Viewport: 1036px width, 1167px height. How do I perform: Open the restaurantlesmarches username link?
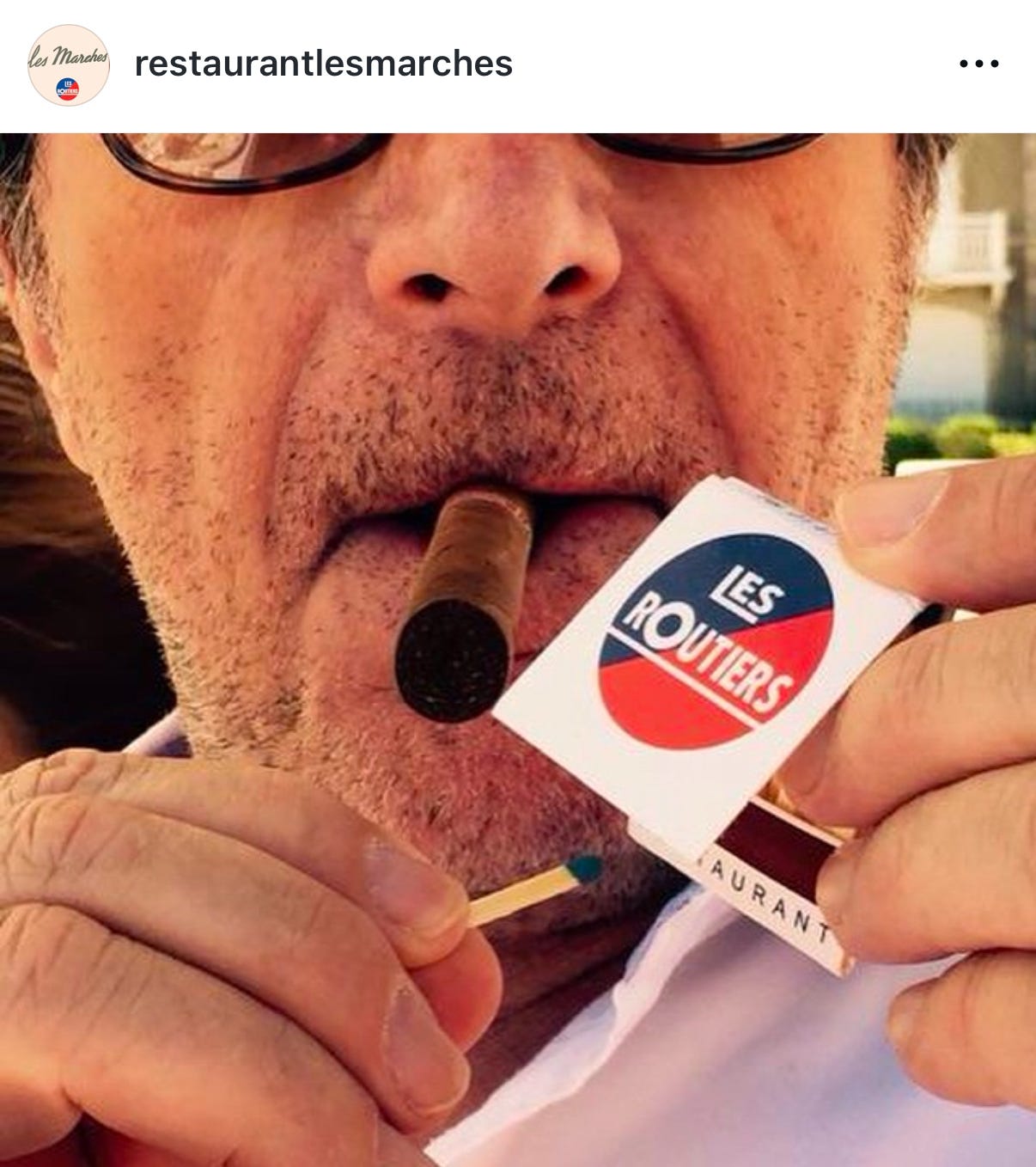coord(324,64)
